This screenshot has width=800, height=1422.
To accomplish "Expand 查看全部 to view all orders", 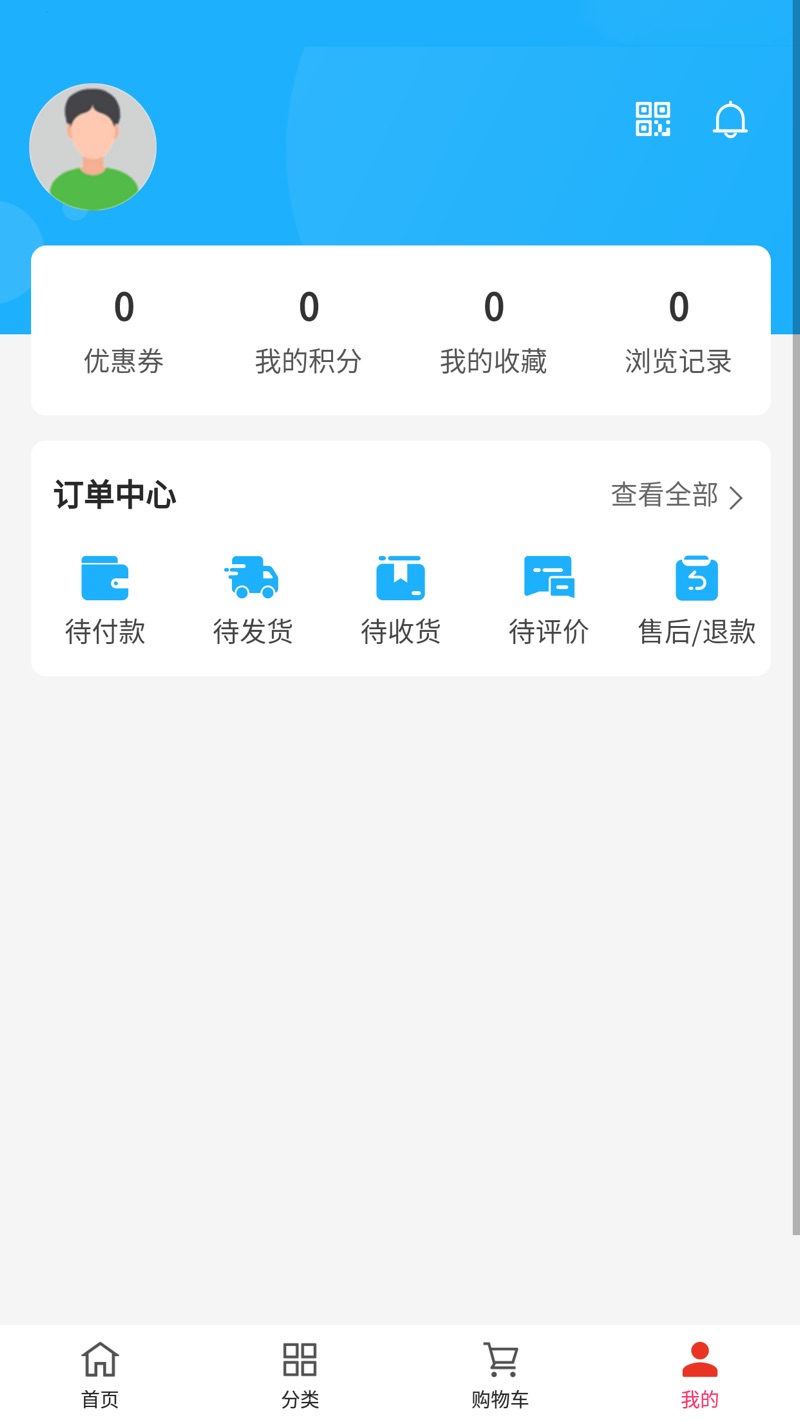I will (x=666, y=495).
